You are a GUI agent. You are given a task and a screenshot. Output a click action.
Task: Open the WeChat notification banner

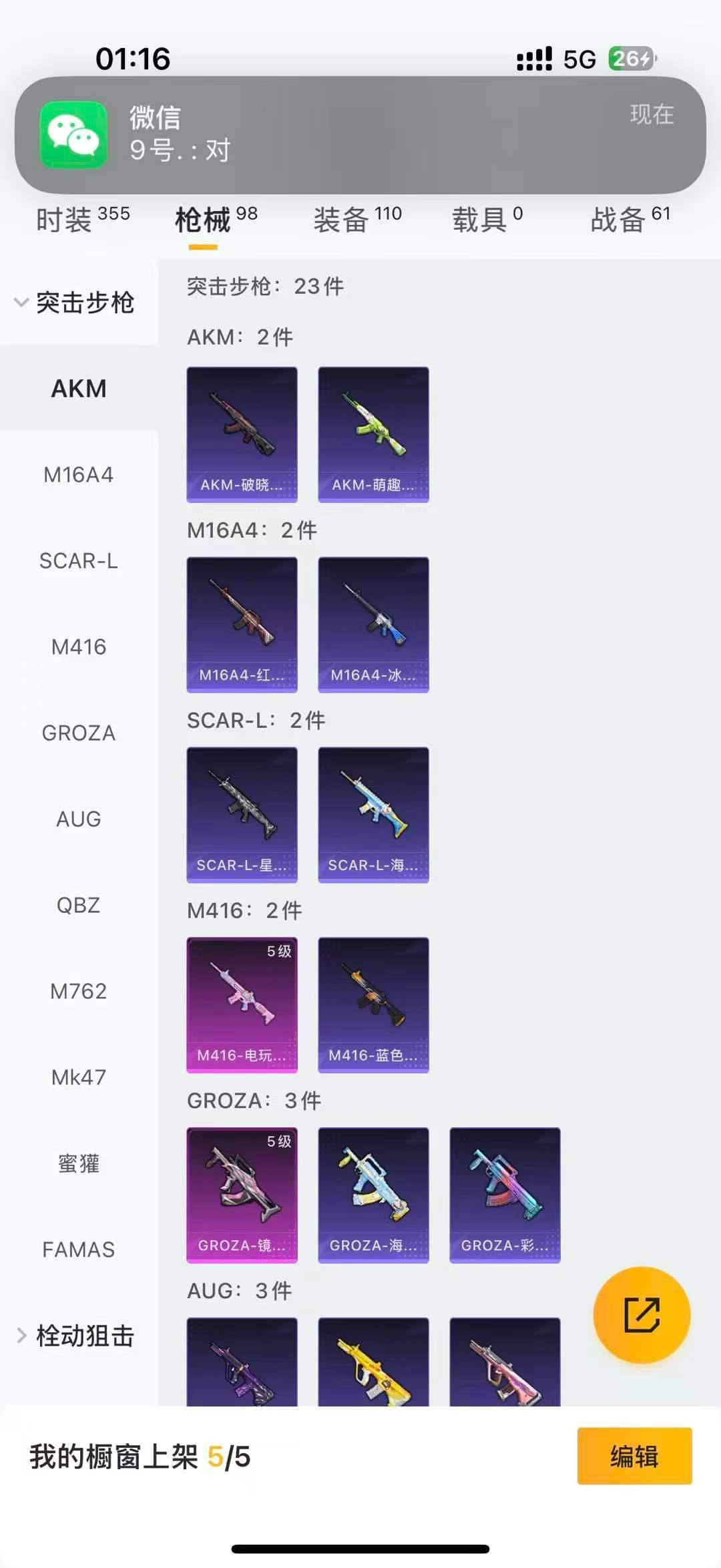tap(360, 135)
